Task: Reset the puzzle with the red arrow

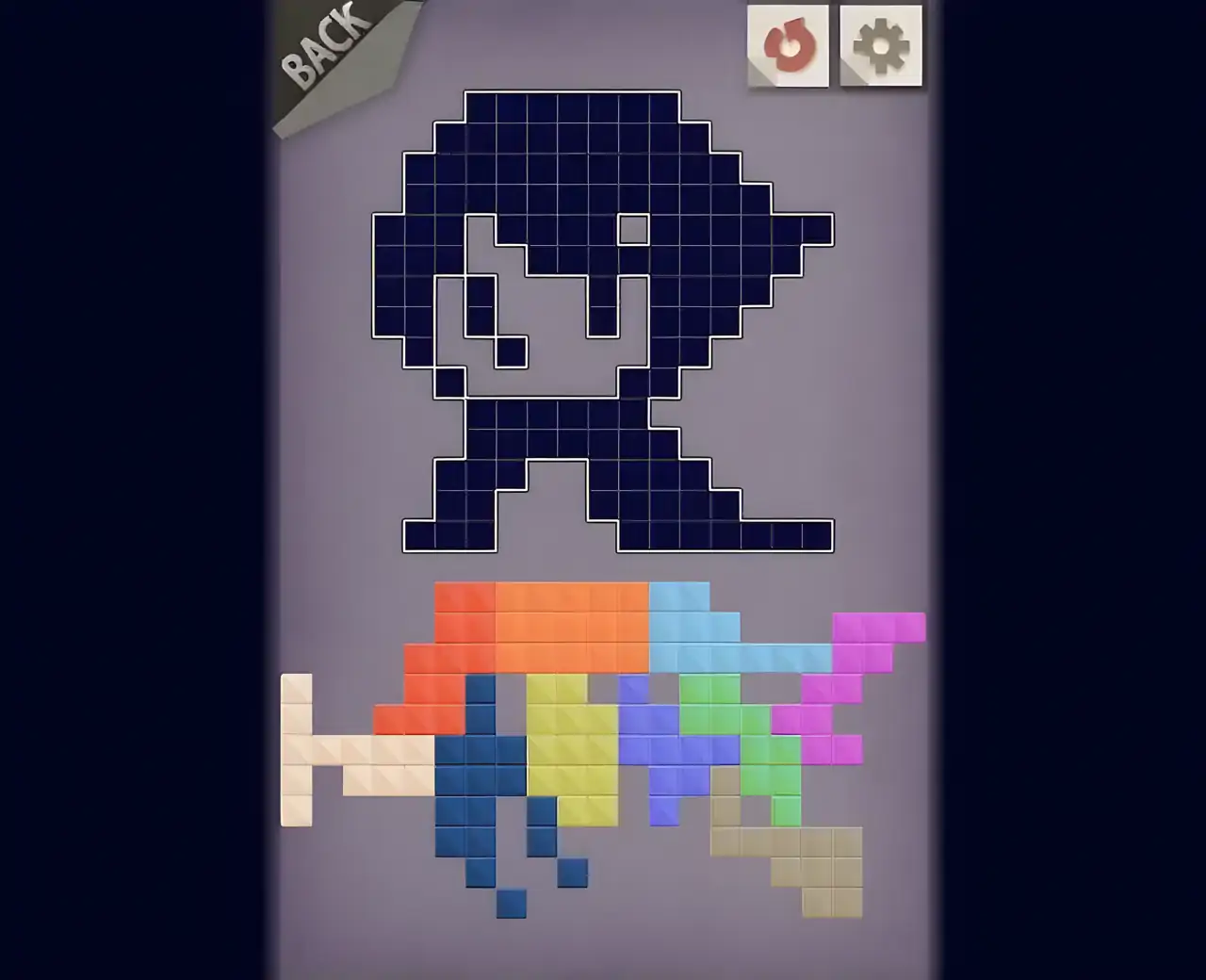Action: [788, 45]
